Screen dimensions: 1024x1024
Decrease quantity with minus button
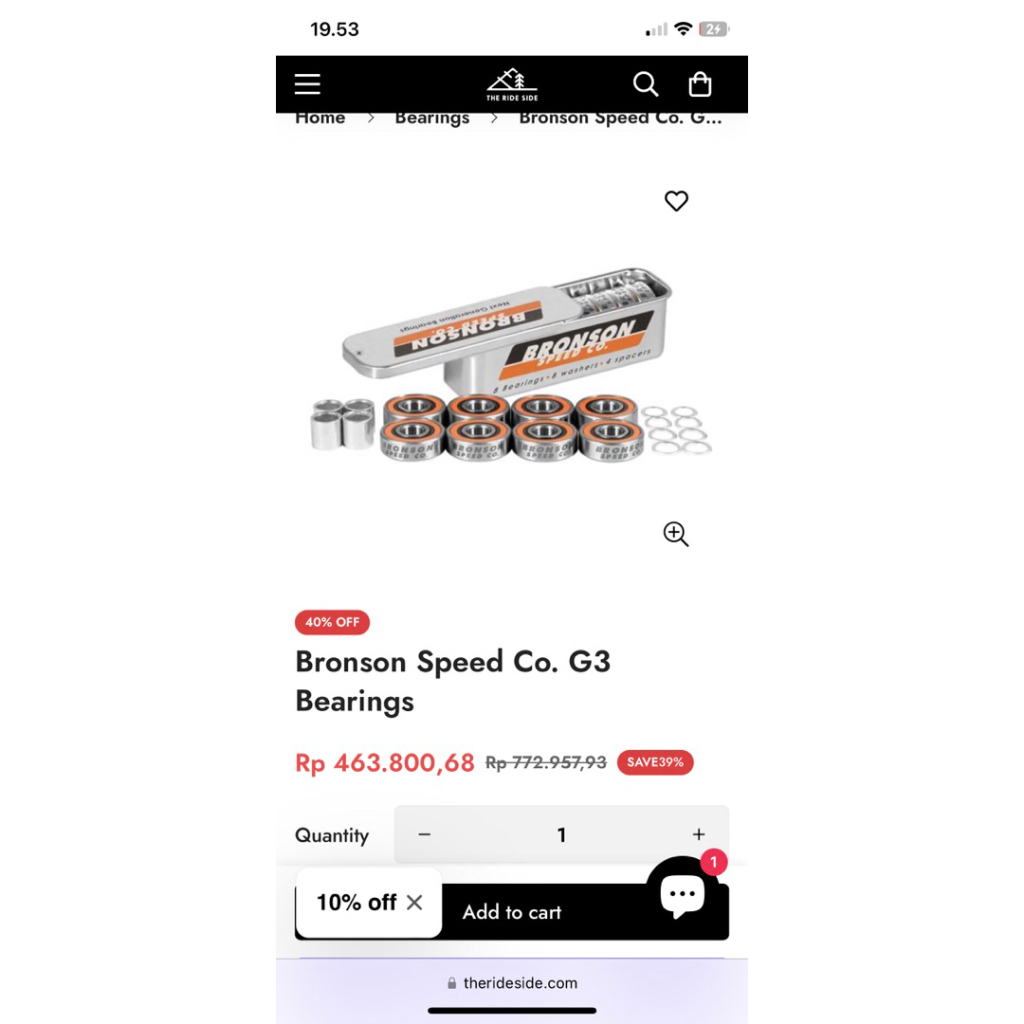pos(424,834)
